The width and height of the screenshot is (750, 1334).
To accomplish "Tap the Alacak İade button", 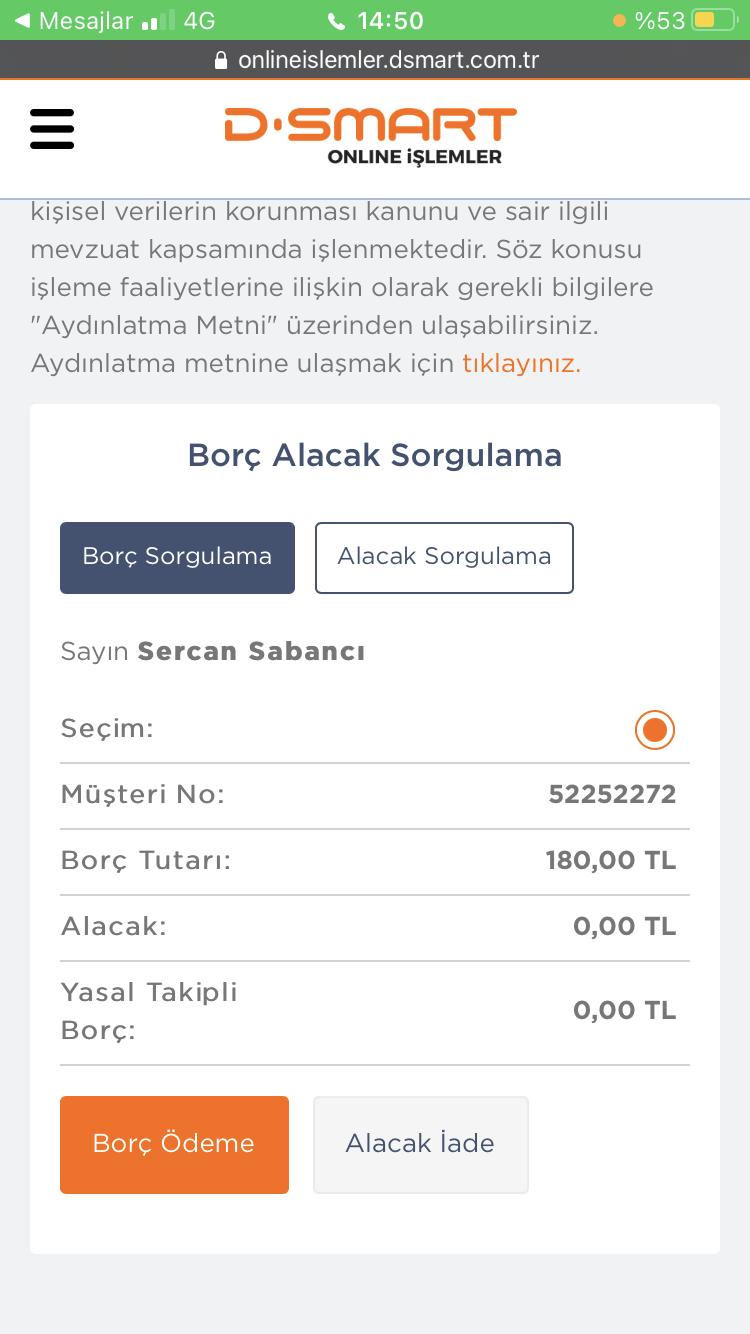I will [x=420, y=1144].
